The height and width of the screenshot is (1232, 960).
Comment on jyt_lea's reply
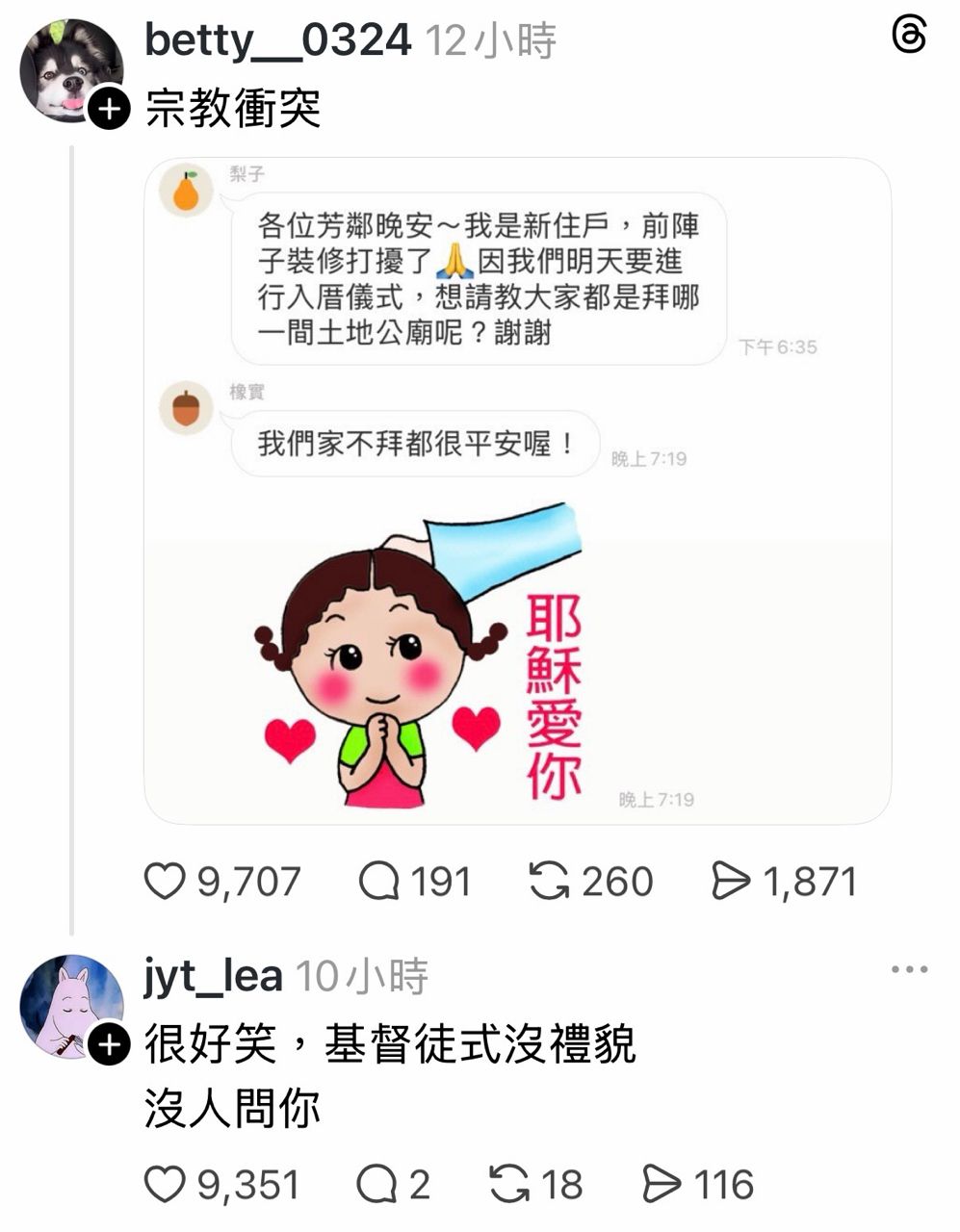pos(376,1185)
